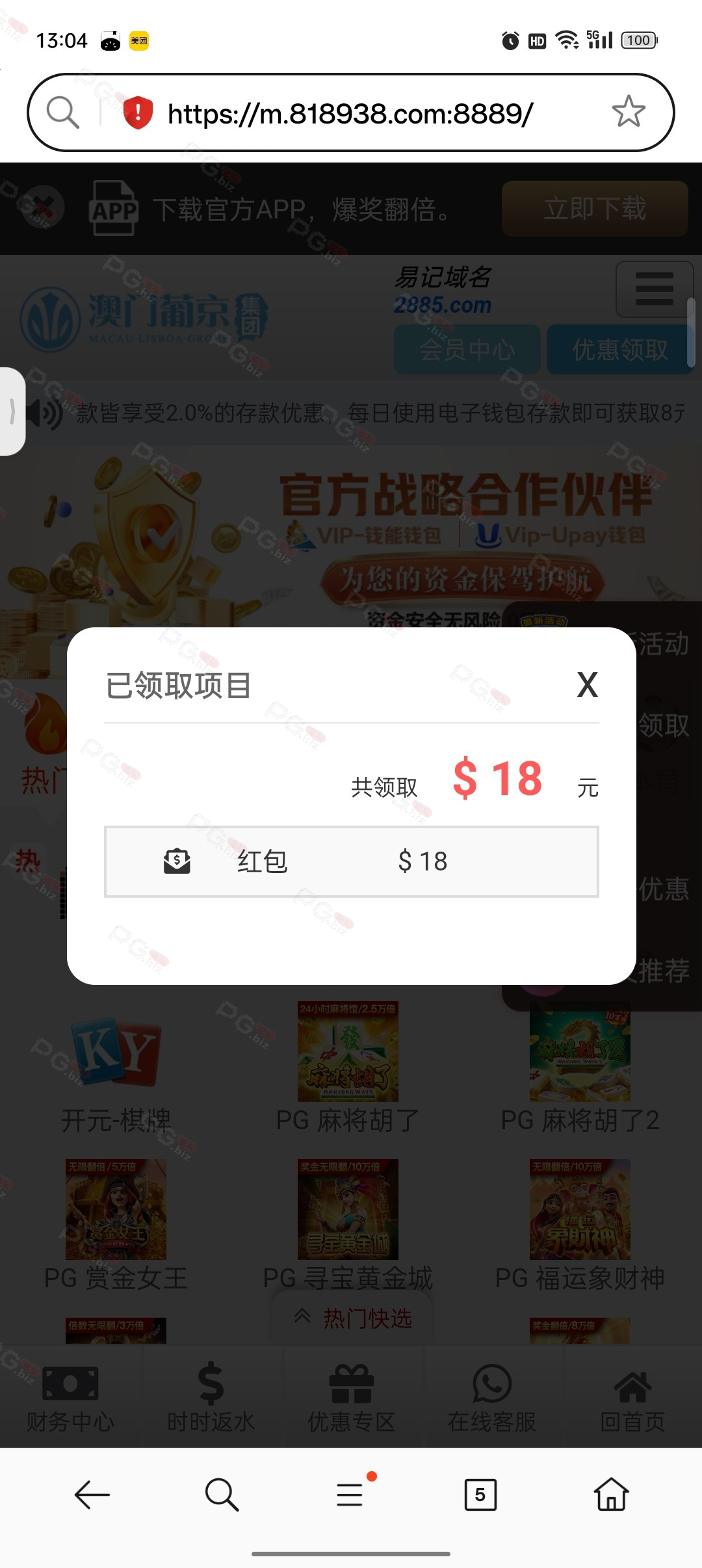This screenshot has height=1568, width=702.
Task: Go back with the browser arrow
Action: tap(92, 1495)
